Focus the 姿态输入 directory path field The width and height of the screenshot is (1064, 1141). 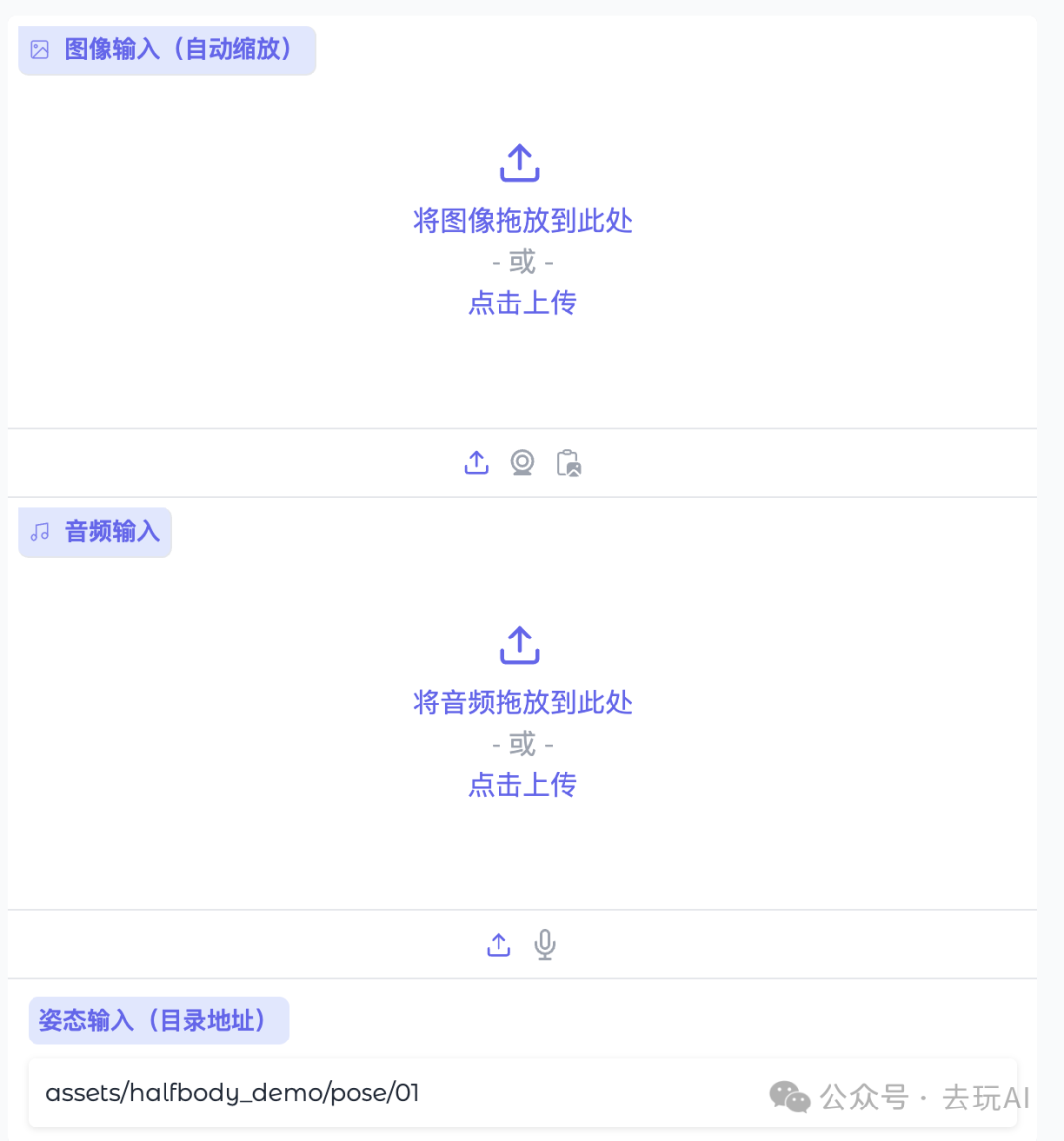pos(394,1093)
